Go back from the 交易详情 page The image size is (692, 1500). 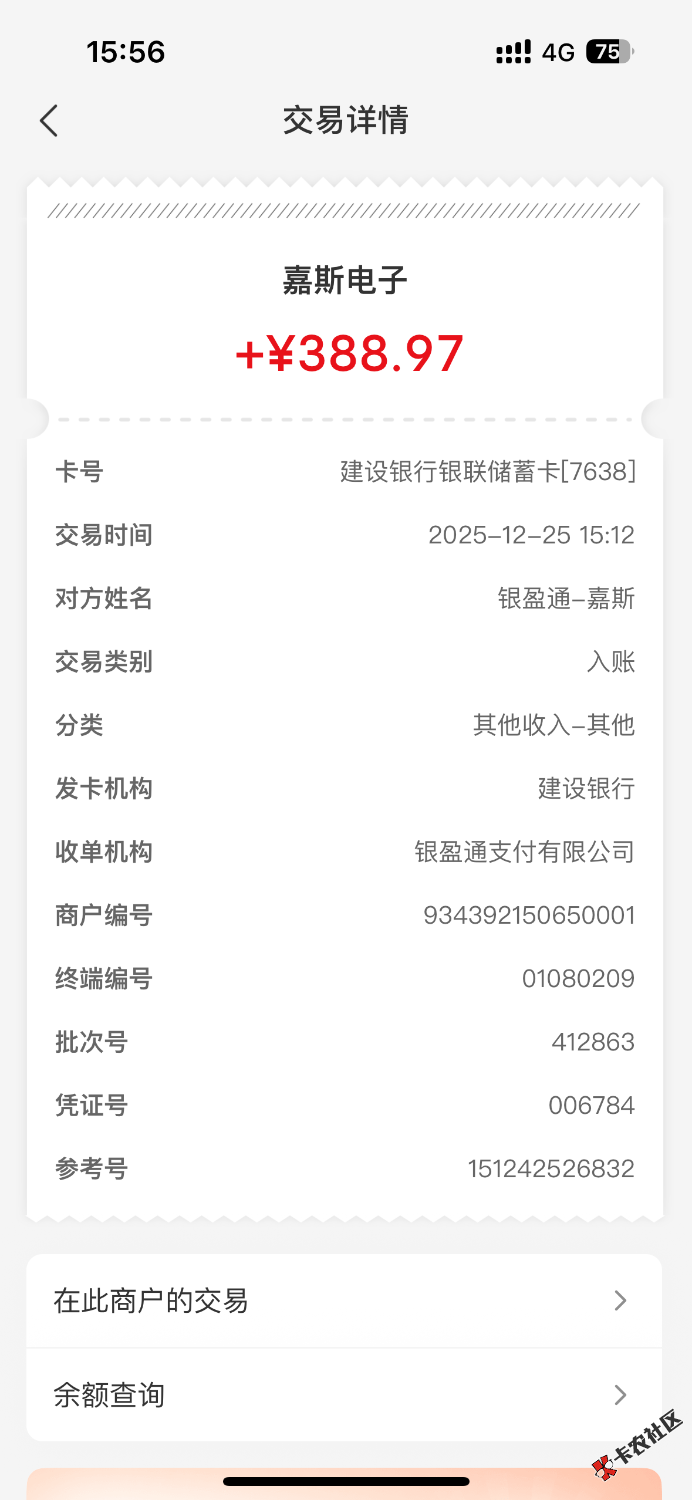point(49,121)
